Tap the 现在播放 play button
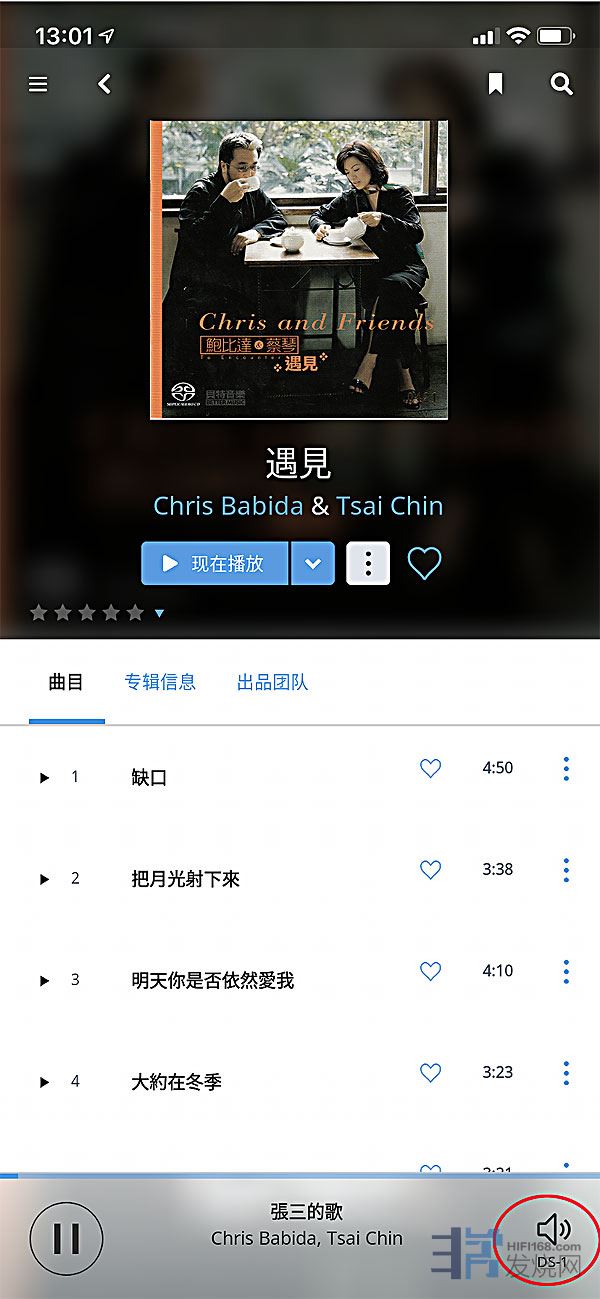Viewport: 600px width, 1299px height. pyautogui.click(x=215, y=564)
